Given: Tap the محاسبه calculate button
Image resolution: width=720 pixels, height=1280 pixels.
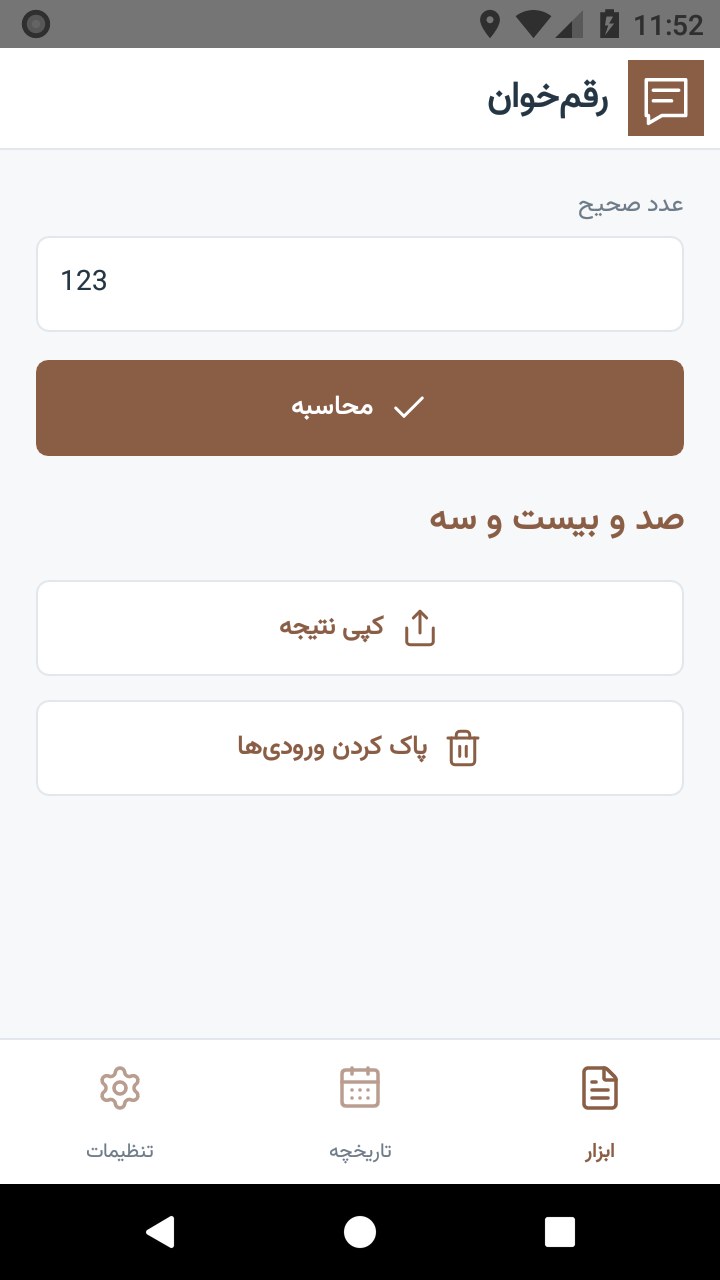Looking at the screenshot, I should (x=360, y=408).
